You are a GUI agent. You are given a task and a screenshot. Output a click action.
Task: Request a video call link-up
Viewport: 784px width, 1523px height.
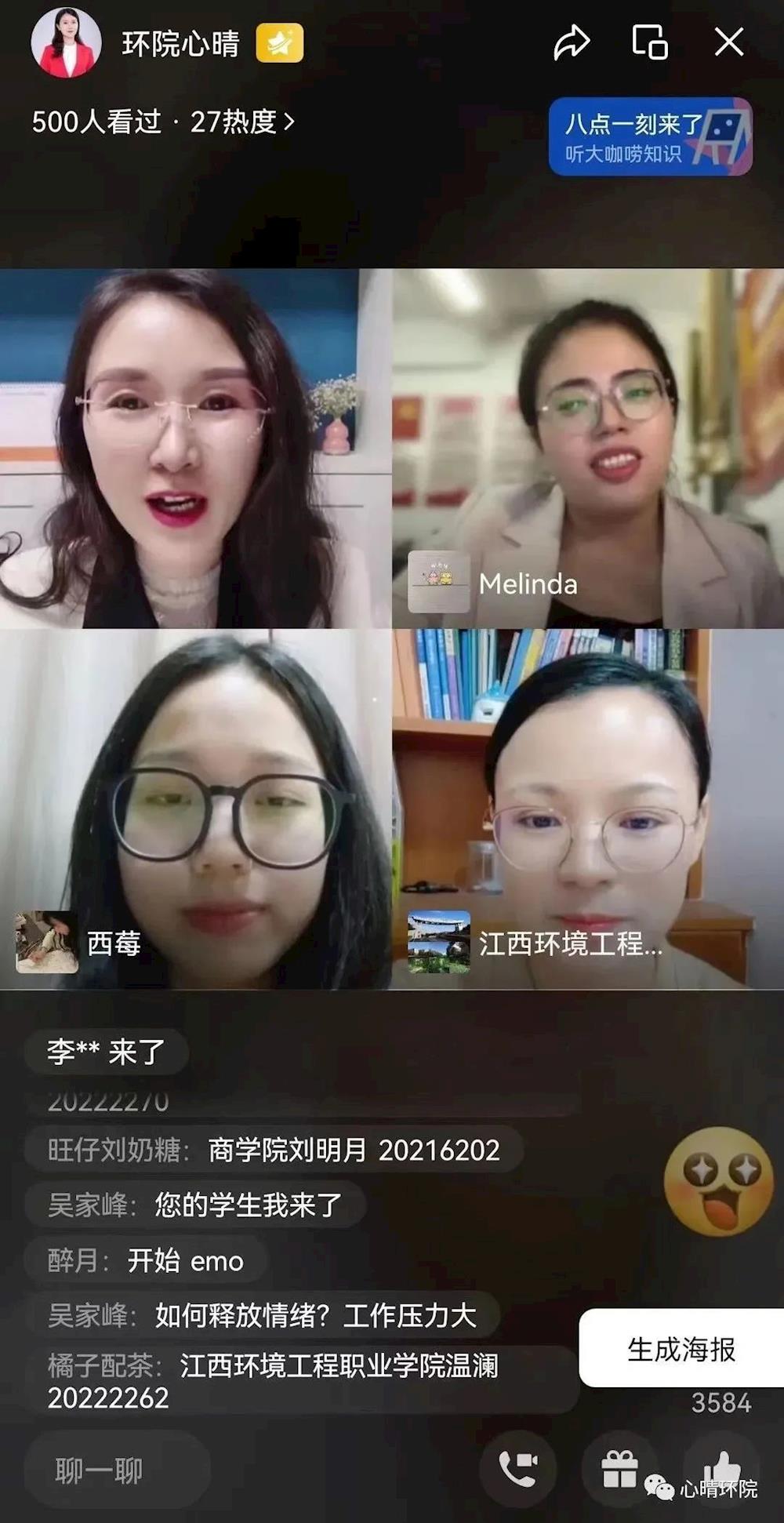point(518,1468)
